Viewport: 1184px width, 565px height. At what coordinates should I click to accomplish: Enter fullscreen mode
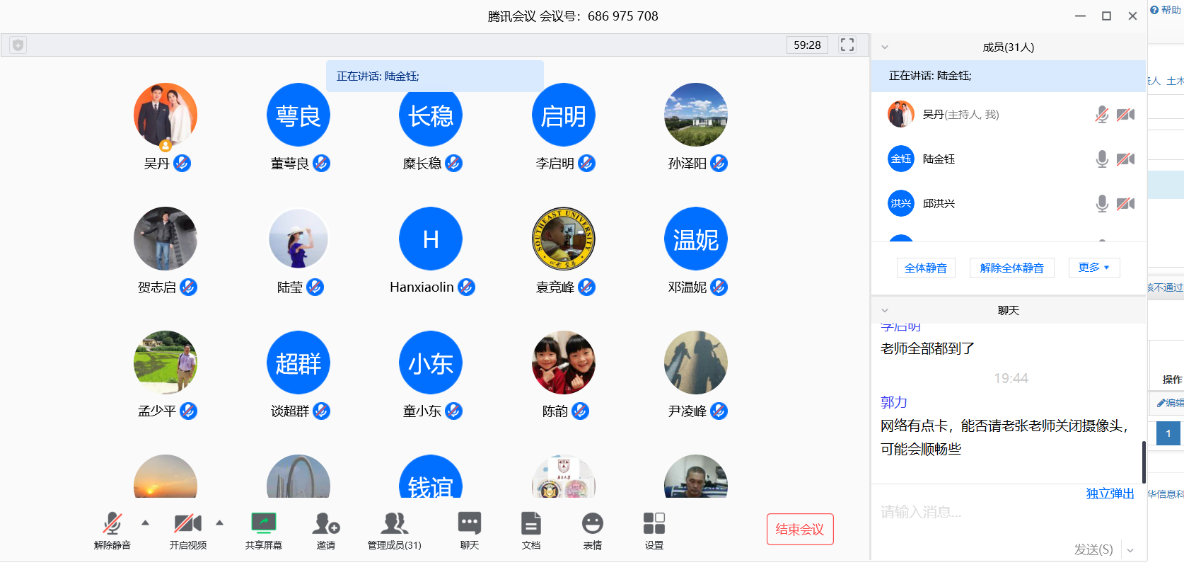(847, 45)
